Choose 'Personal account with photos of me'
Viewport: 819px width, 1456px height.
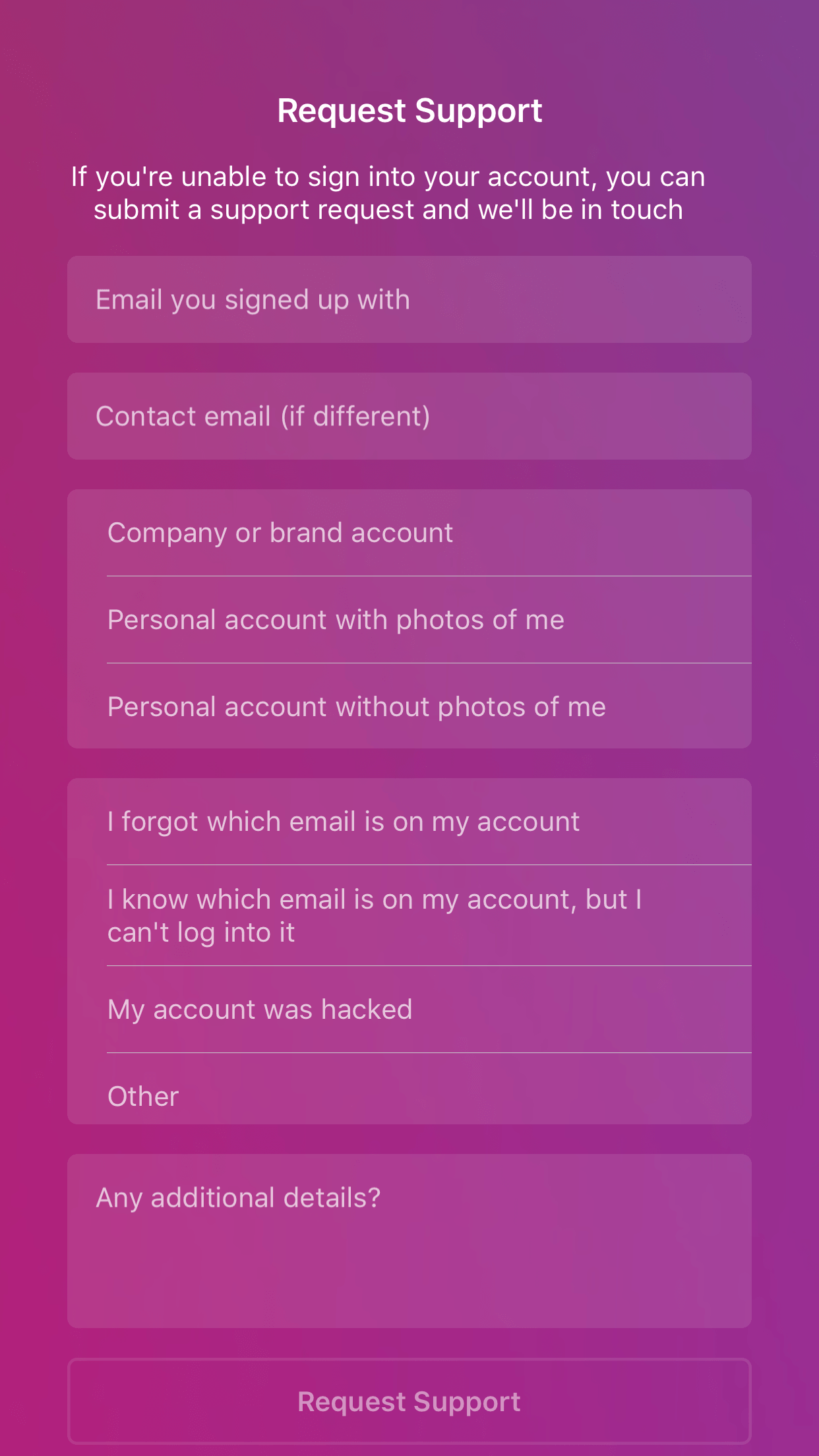tap(409, 620)
